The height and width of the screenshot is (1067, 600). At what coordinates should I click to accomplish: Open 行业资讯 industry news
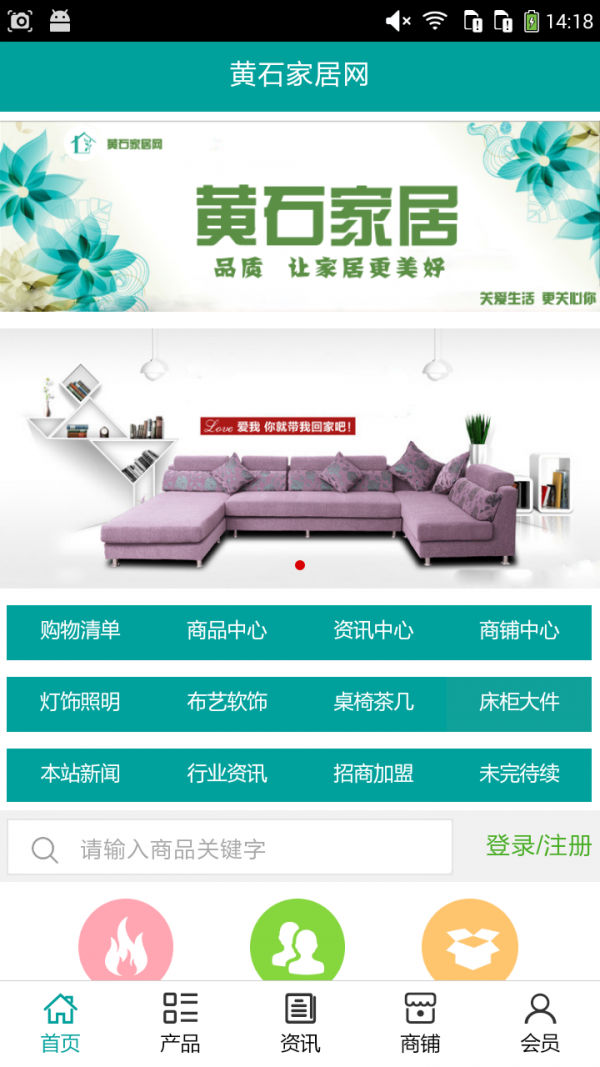coord(226,774)
